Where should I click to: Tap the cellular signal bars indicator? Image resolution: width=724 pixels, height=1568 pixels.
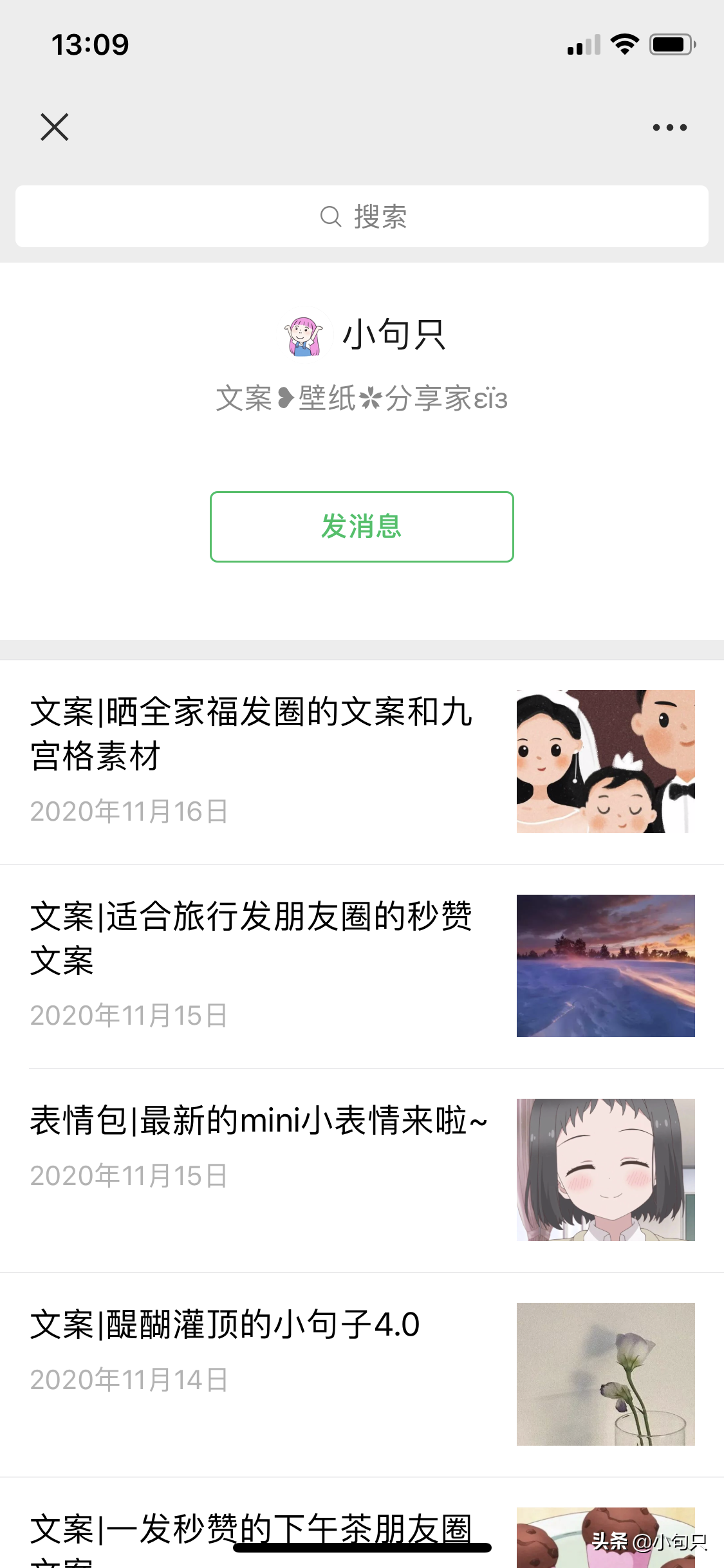point(582,44)
